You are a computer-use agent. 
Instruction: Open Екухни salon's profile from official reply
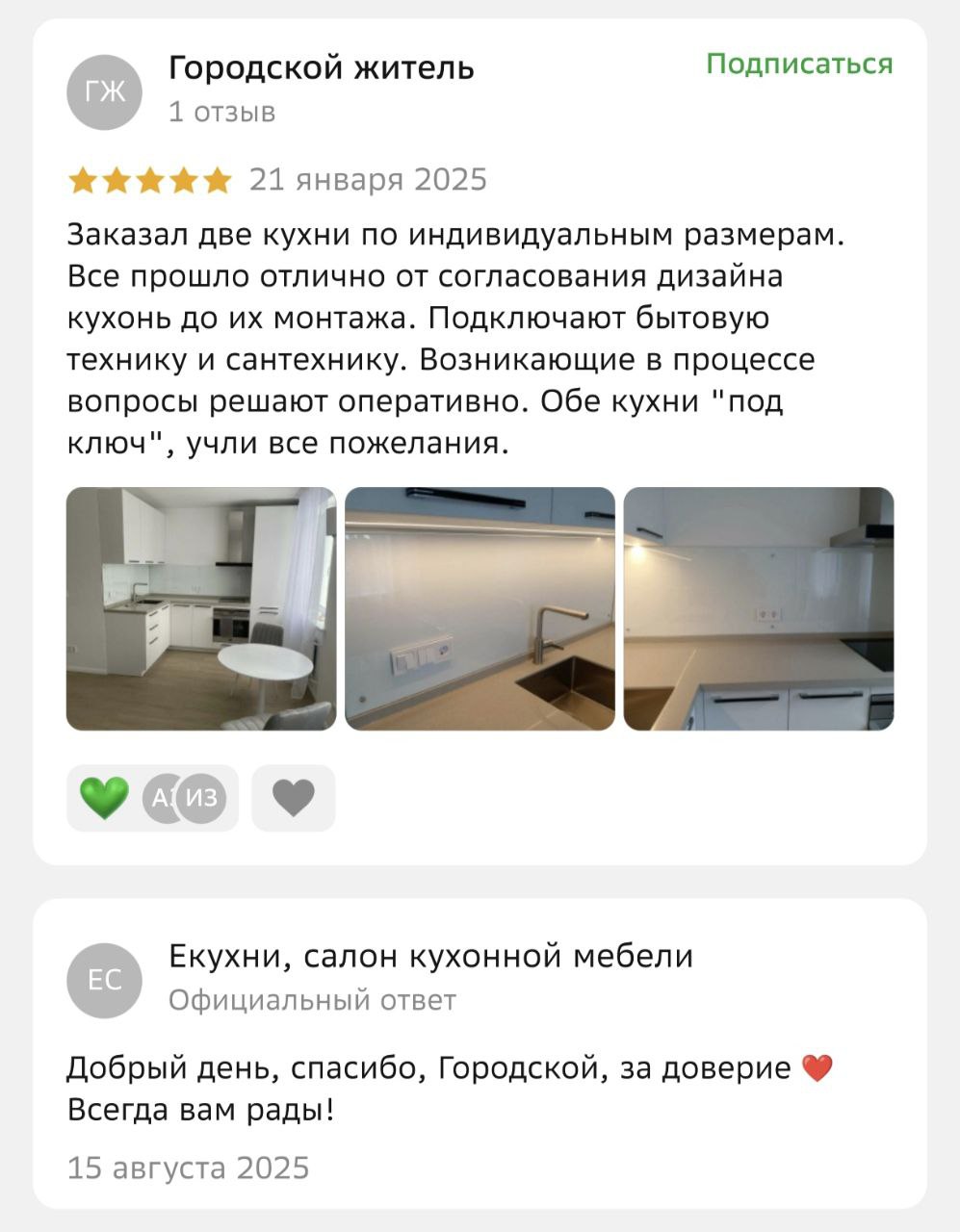click(x=430, y=956)
